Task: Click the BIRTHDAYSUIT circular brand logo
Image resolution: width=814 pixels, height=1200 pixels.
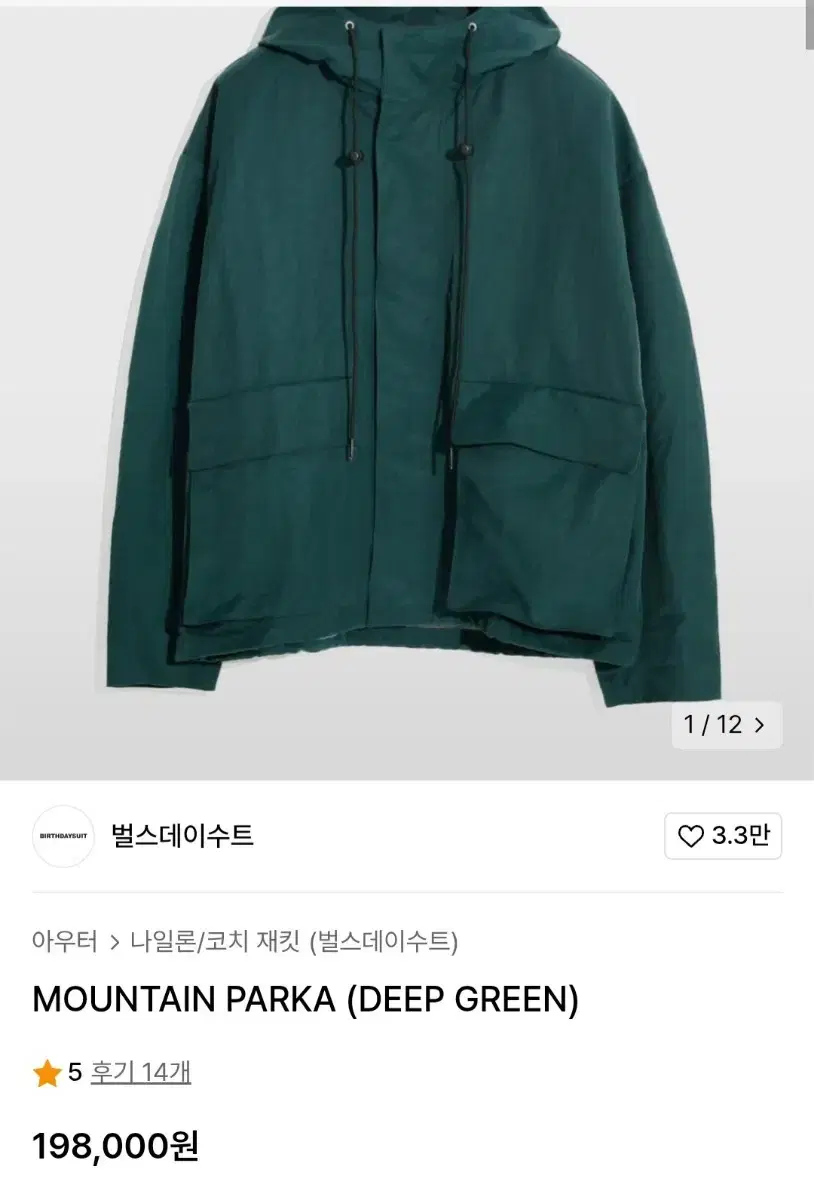Action: click(63, 838)
